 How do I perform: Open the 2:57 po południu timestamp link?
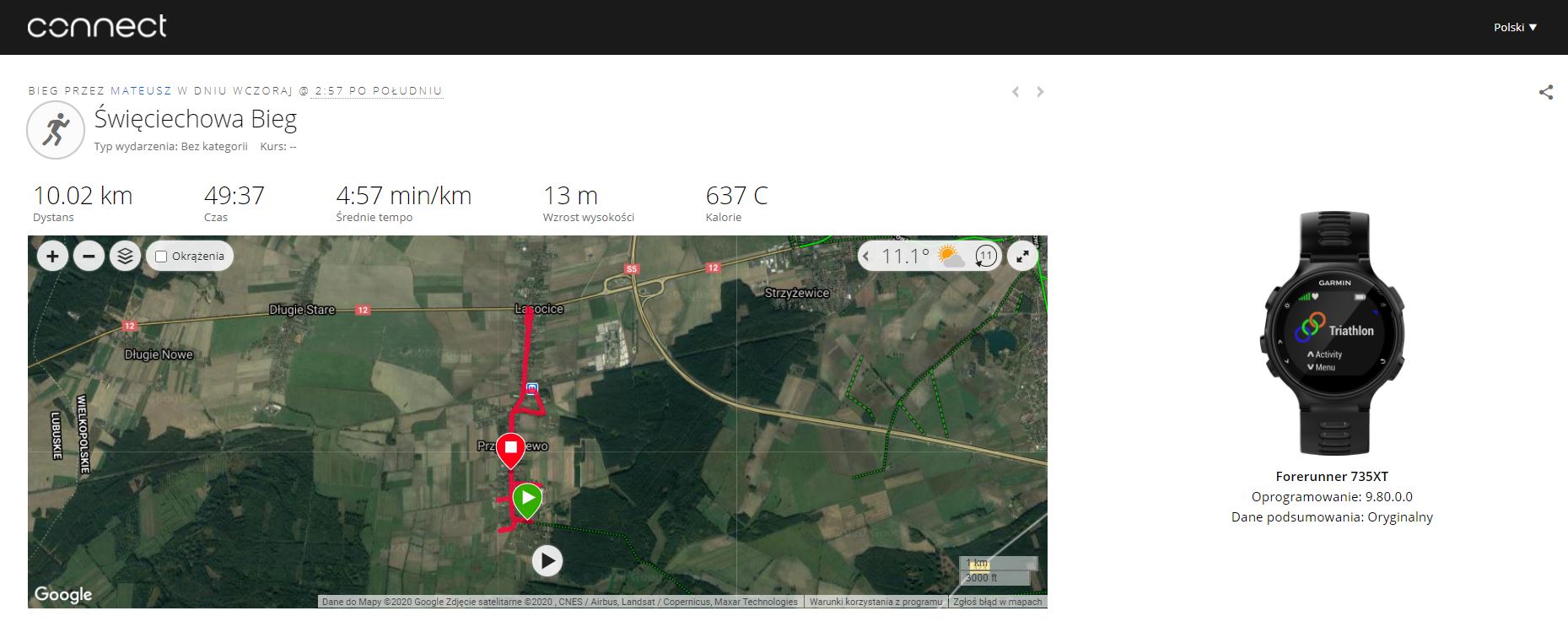[378, 91]
